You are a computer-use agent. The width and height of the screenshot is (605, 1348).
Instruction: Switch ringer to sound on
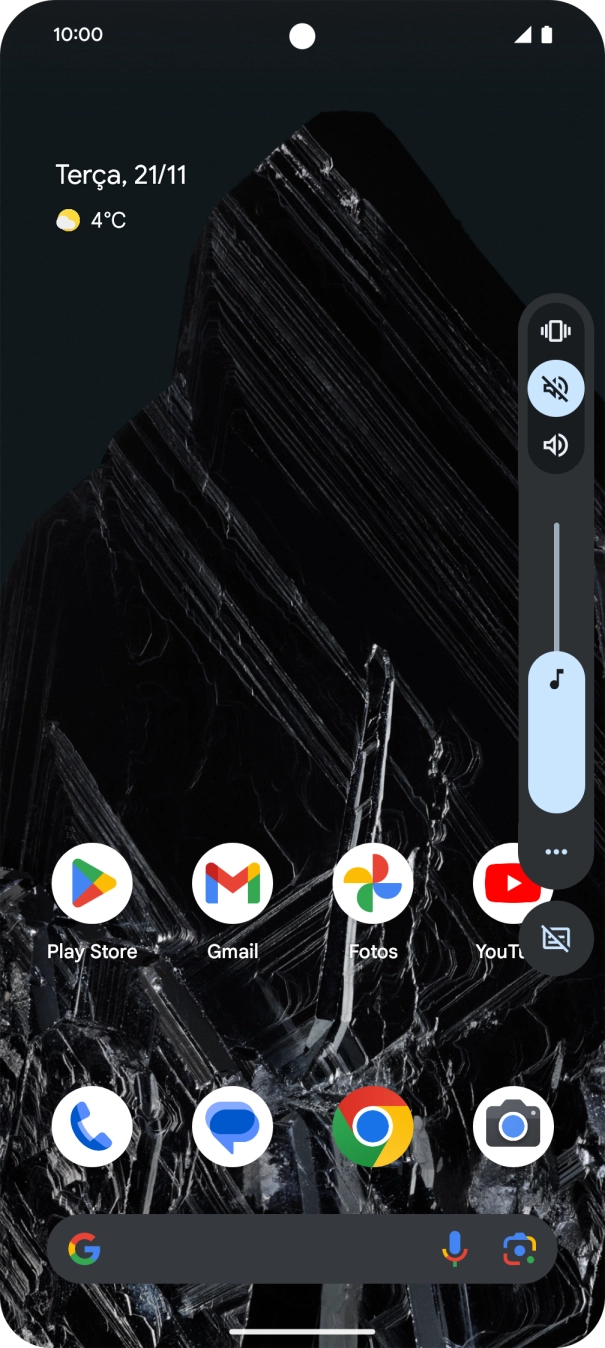pyautogui.click(x=556, y=445)
